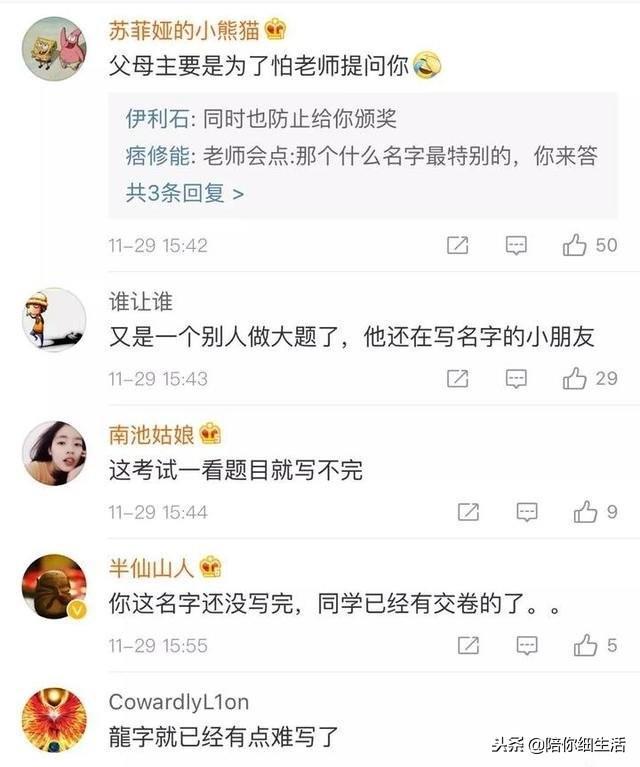Image resolution: width=640 pixels, height=767 pixels.
Task: Reply to 半仙山人's comment
Action: (527, 646)
